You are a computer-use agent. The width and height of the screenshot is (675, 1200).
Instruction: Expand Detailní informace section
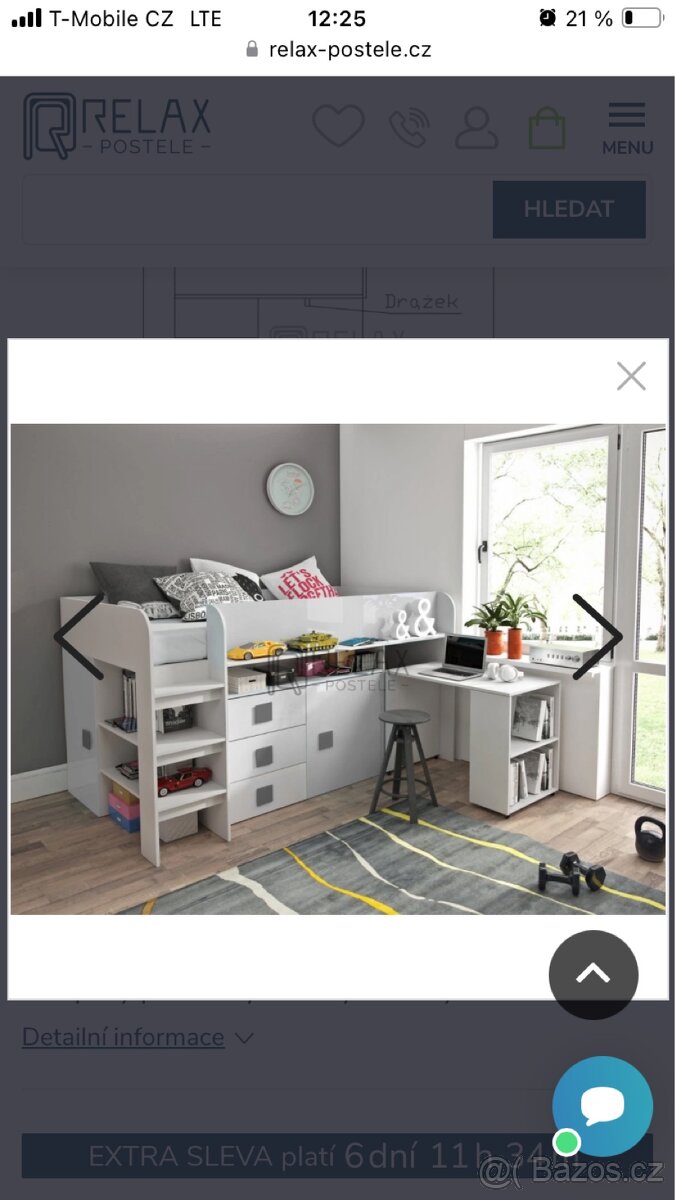pos(137,1037)
